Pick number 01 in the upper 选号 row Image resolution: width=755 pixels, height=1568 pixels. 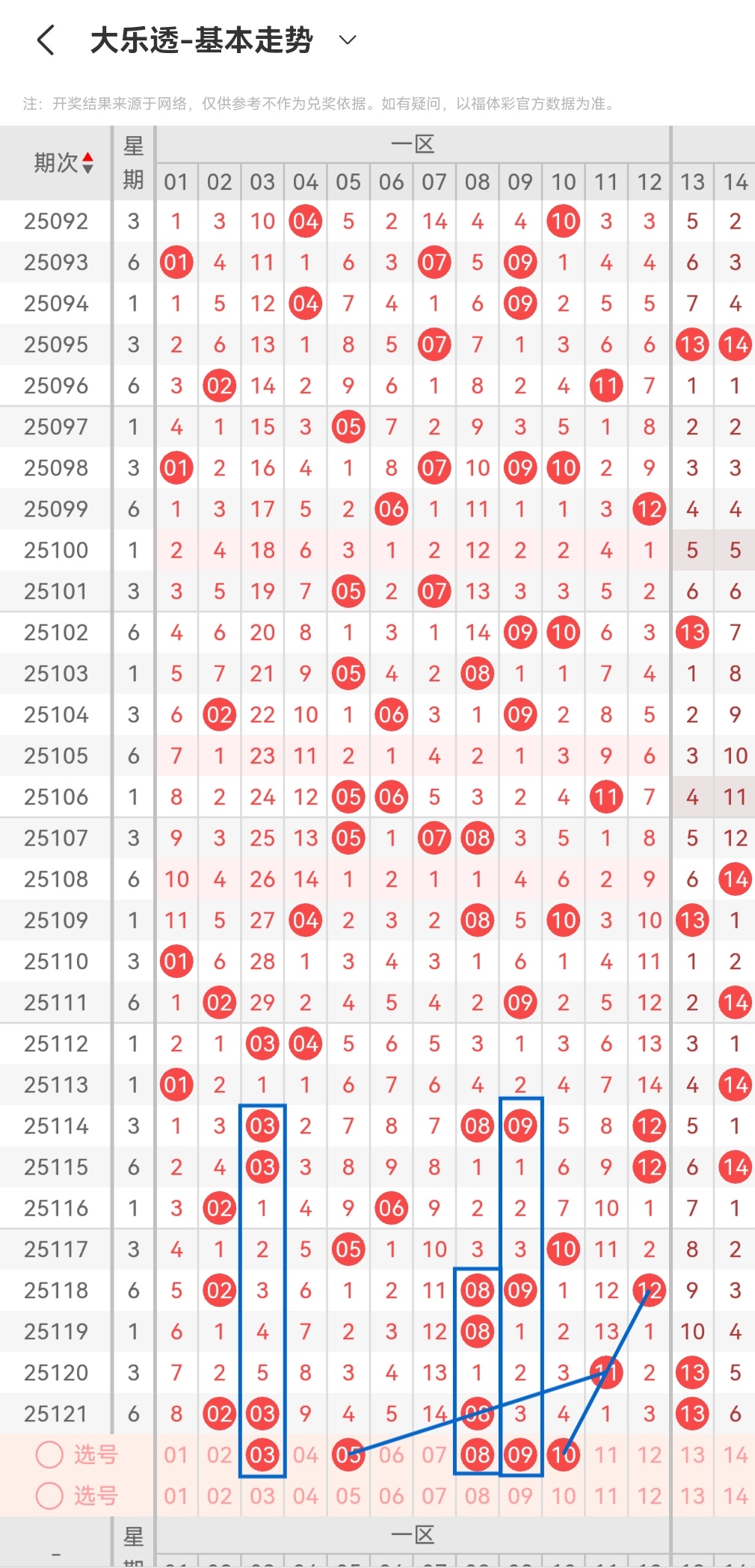click(176, 1454)
